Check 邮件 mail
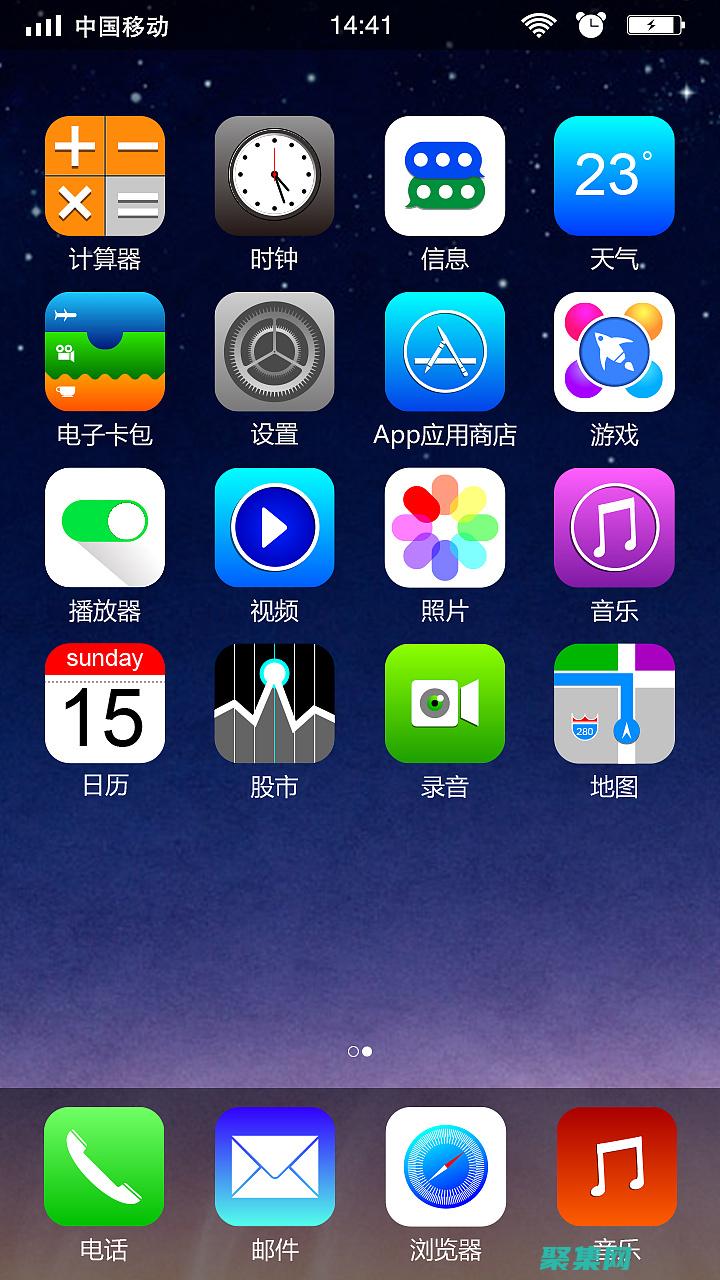This screenshot has width=720, height=1280. (274, 1166)
